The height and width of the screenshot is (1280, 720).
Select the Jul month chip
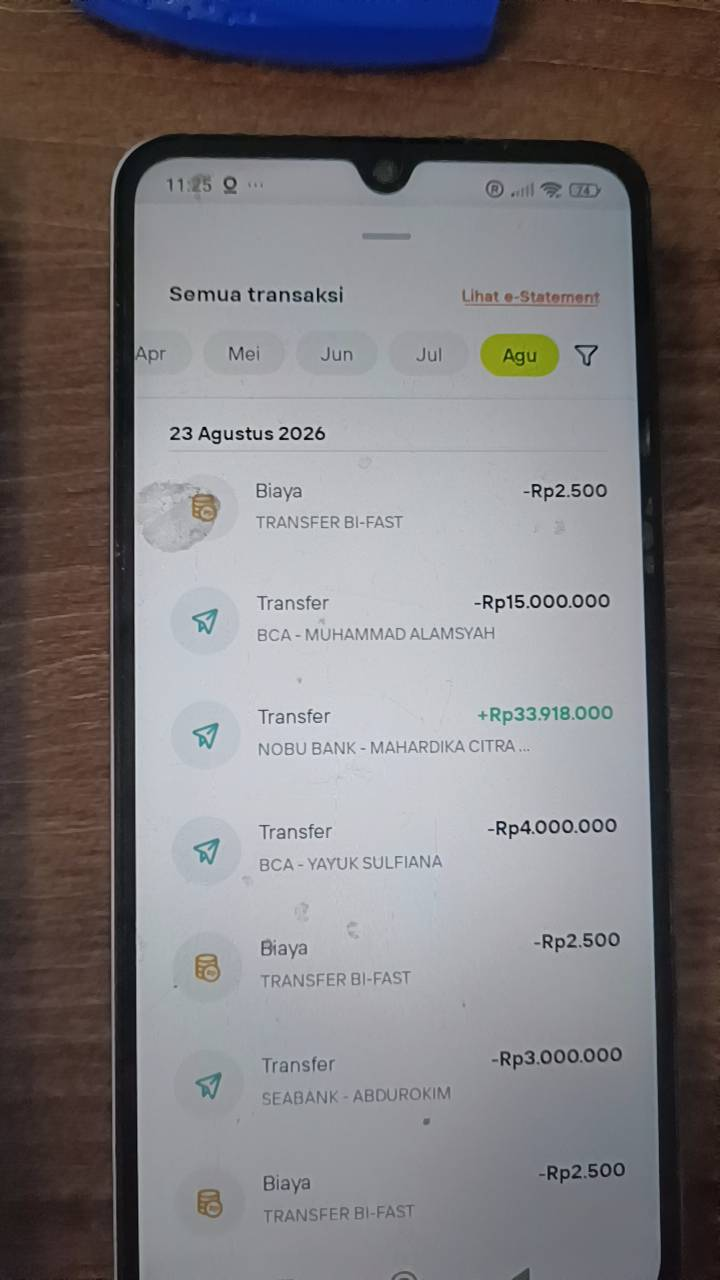(x=429, y=354)
